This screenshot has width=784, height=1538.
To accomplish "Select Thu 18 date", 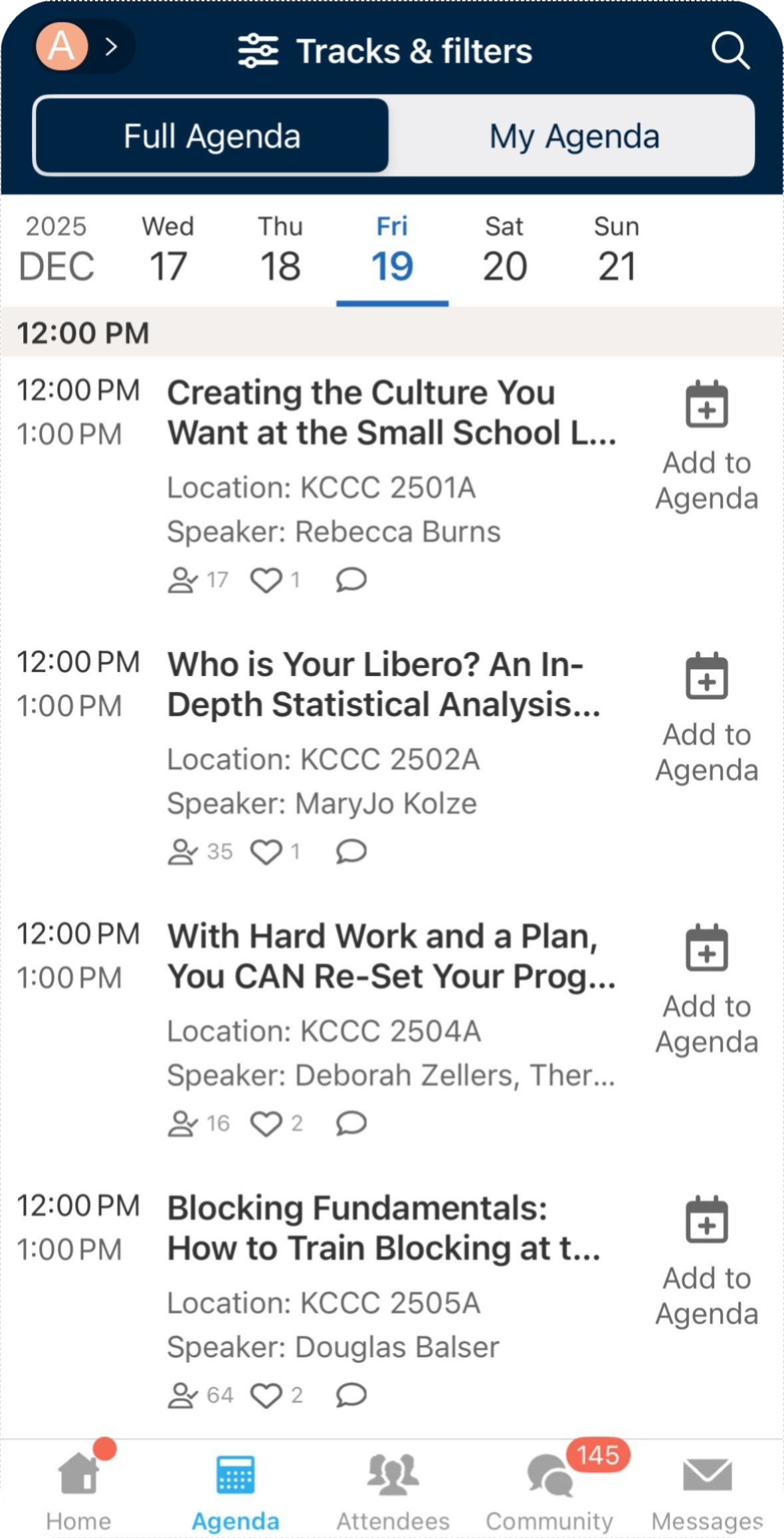I will [x=280, y=250].
